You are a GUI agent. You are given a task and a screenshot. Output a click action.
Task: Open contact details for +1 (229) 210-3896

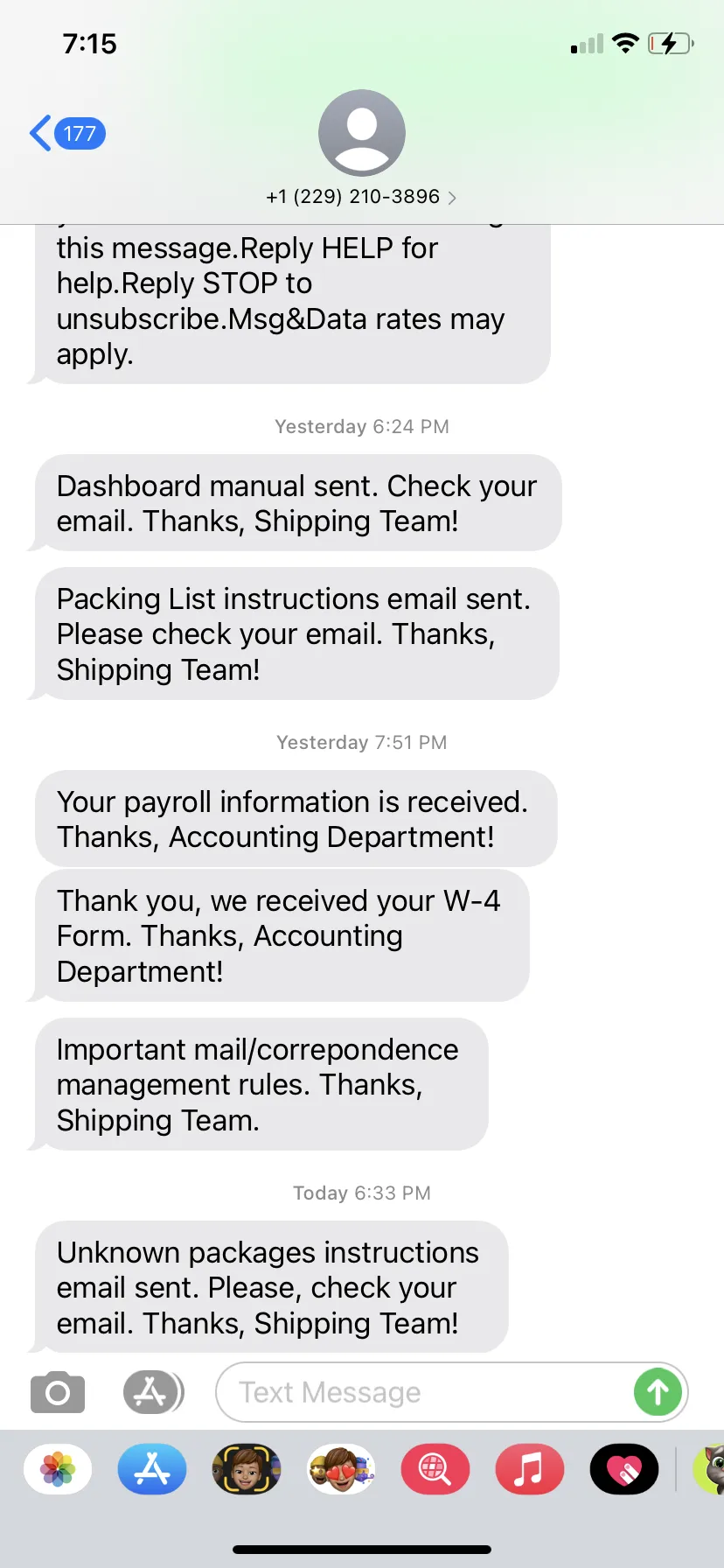click(361, 196)
